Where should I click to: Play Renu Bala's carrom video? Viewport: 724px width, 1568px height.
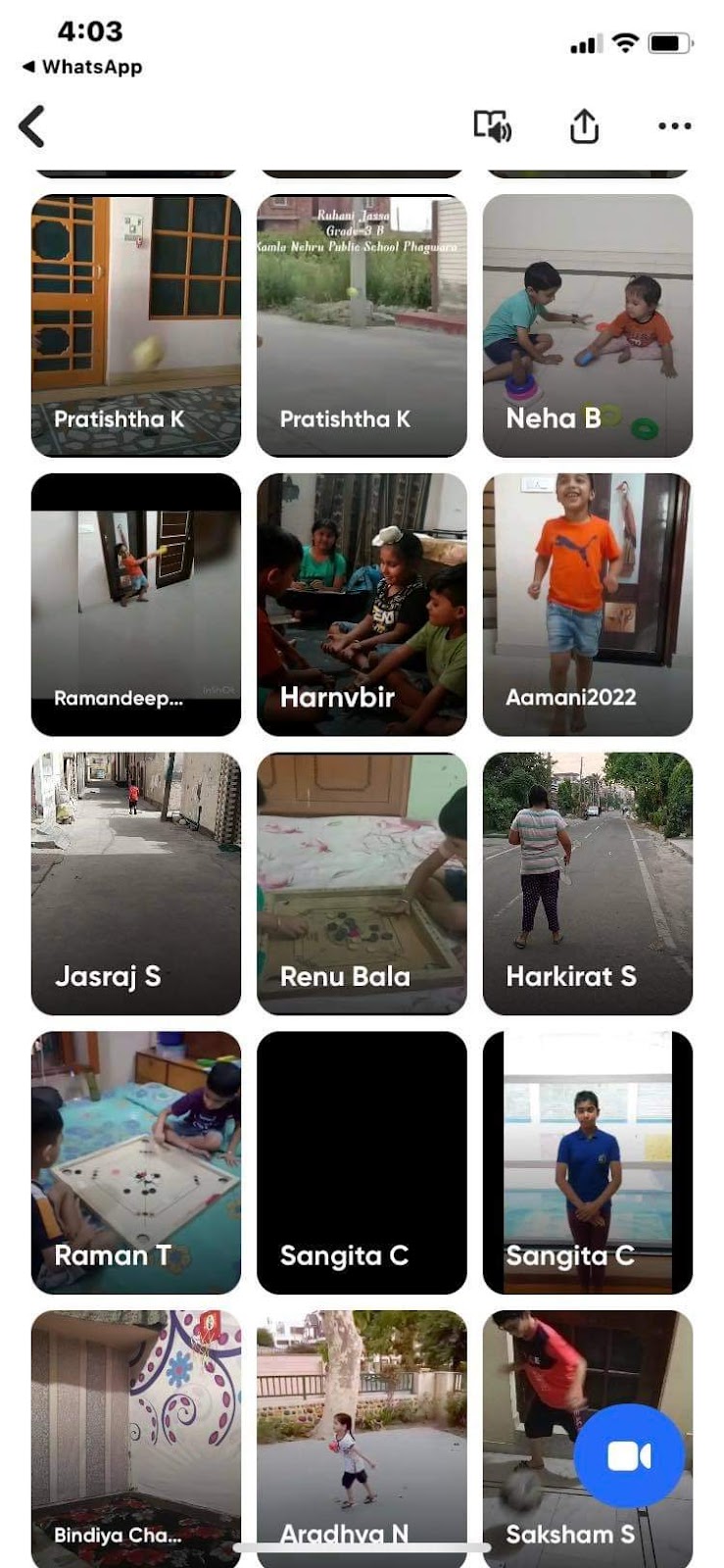[x=362, y=884]
